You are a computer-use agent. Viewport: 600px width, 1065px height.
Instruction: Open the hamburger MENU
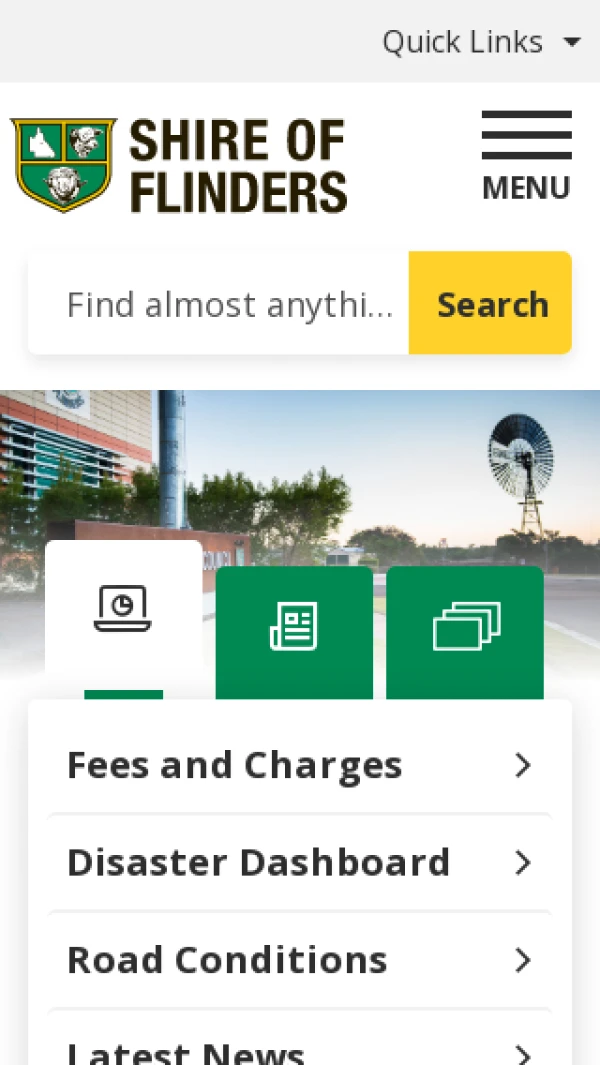[526, 157]
